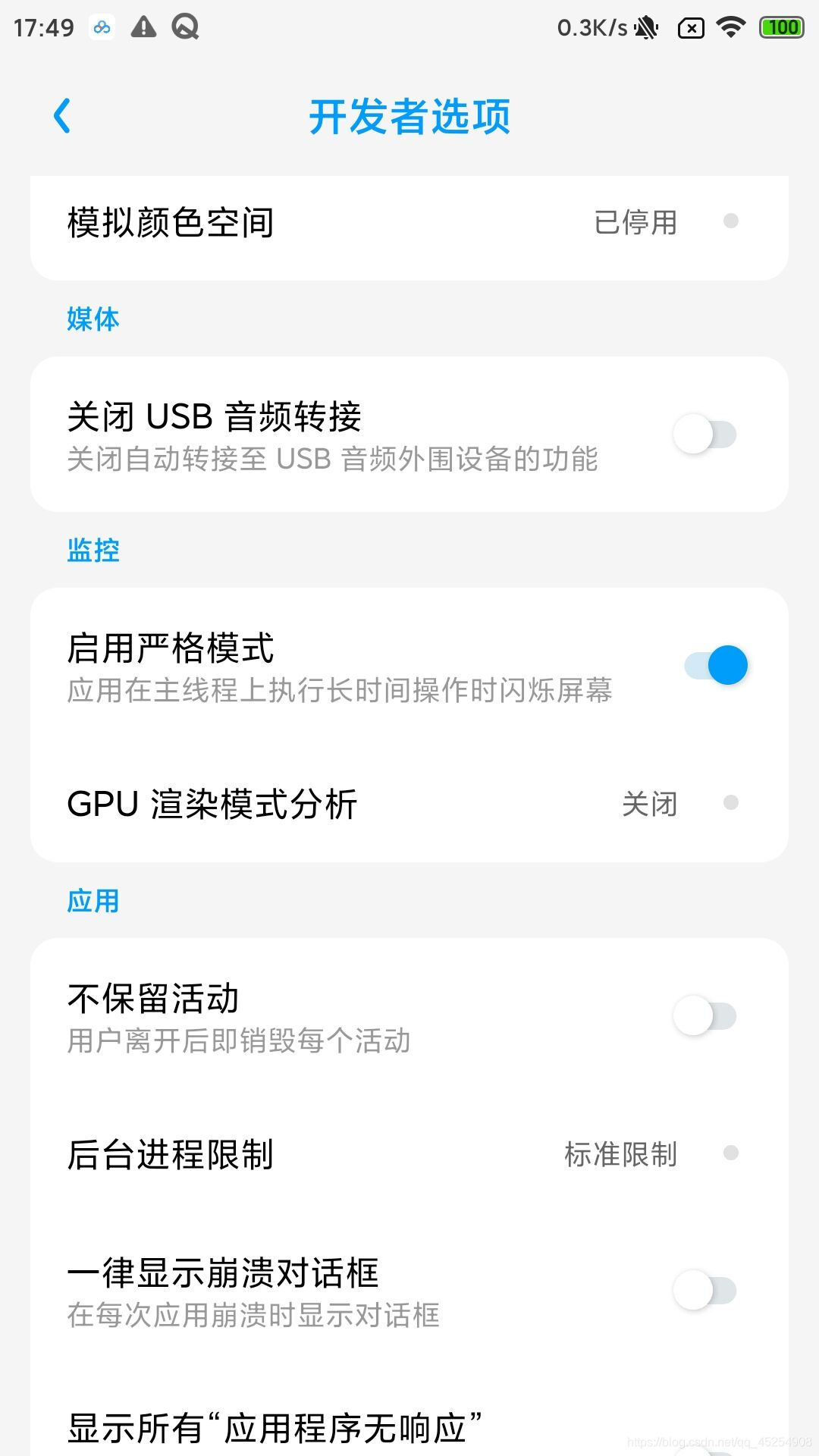Open 后台进程限制 setting
The width and height of the screenshot is (819, 1456).
pyautogui.click(x=409, y=1154)
